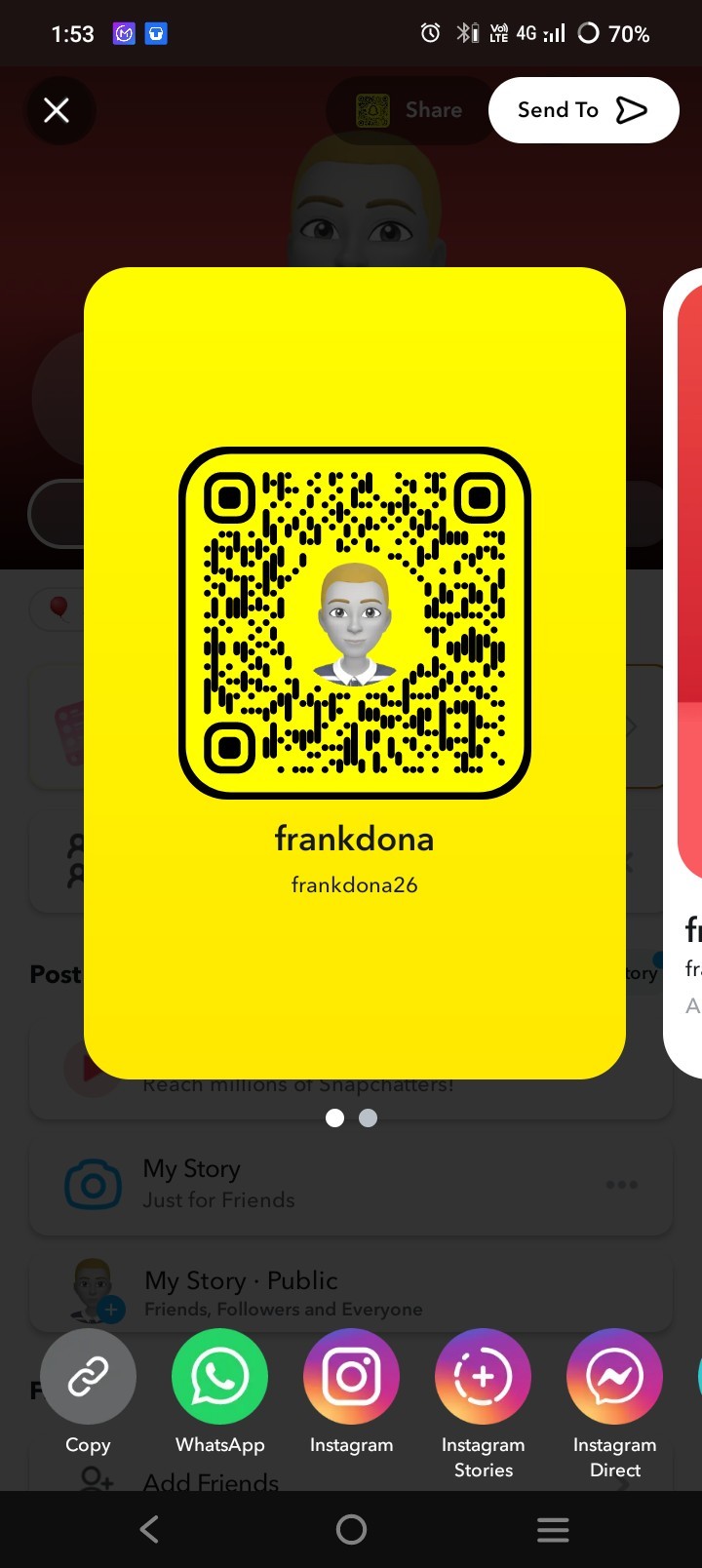
Task: Go back with the system back button
Action: click(149, 1529)
